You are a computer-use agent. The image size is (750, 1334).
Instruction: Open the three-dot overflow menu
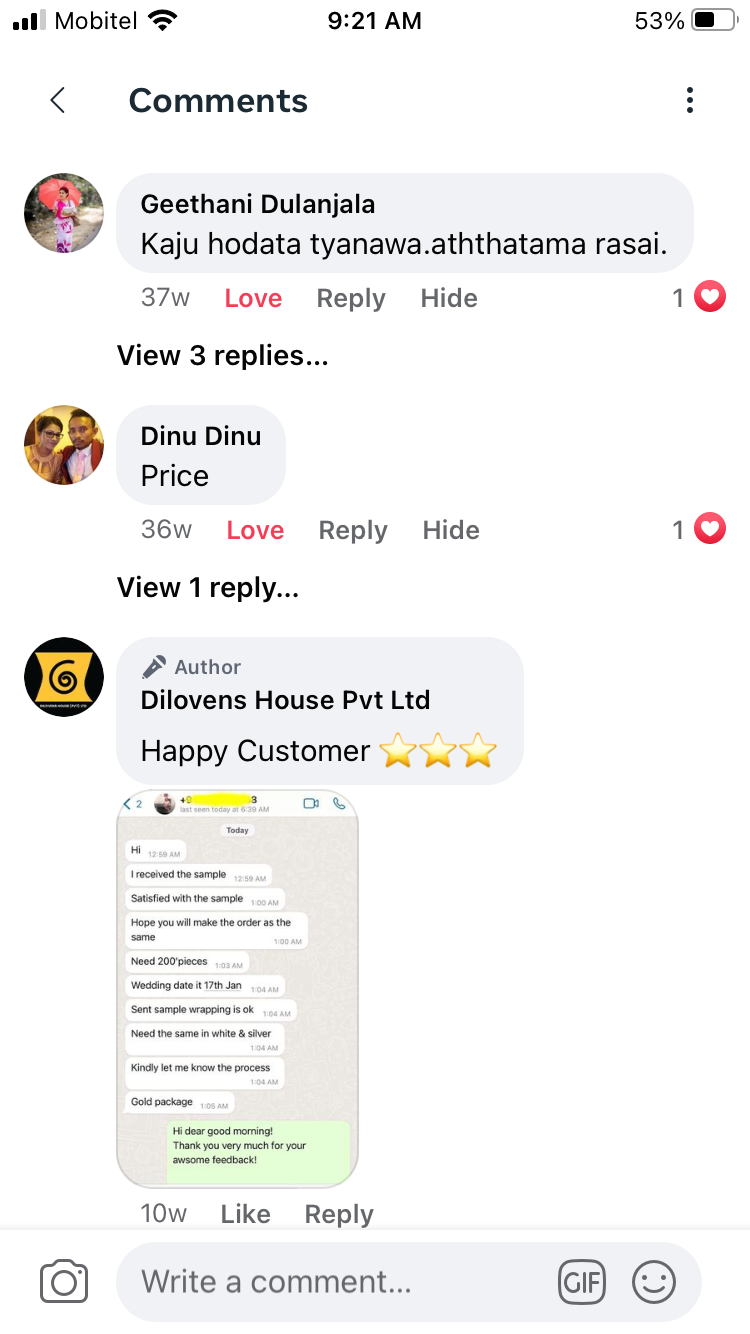pyautogui.click(x=689, y=100)
